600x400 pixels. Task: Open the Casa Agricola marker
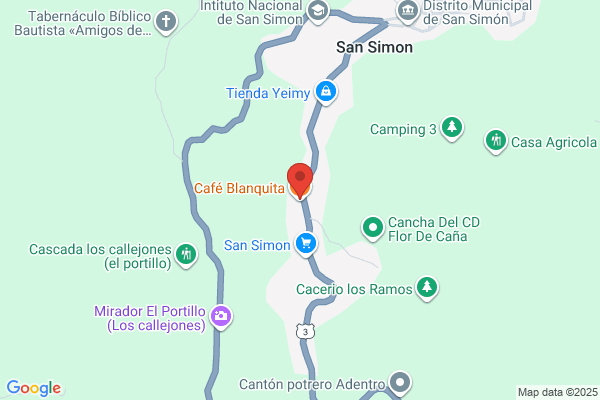point(496,141)
